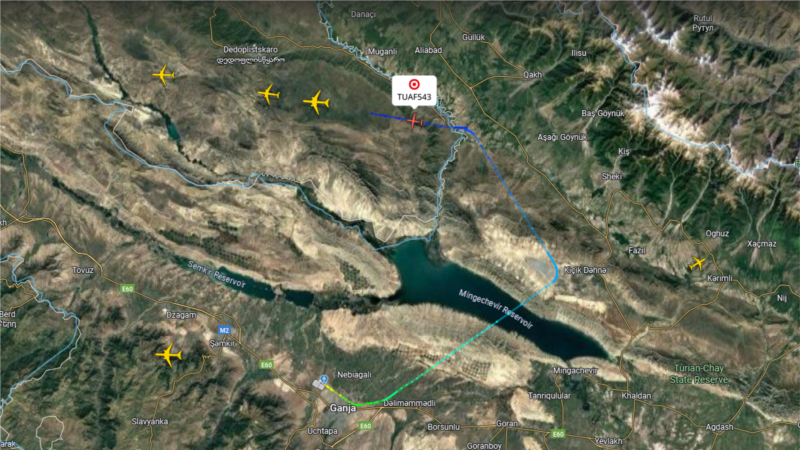
Task: Select the yellow plane south of Dzagam
Action: click(169, 354)
